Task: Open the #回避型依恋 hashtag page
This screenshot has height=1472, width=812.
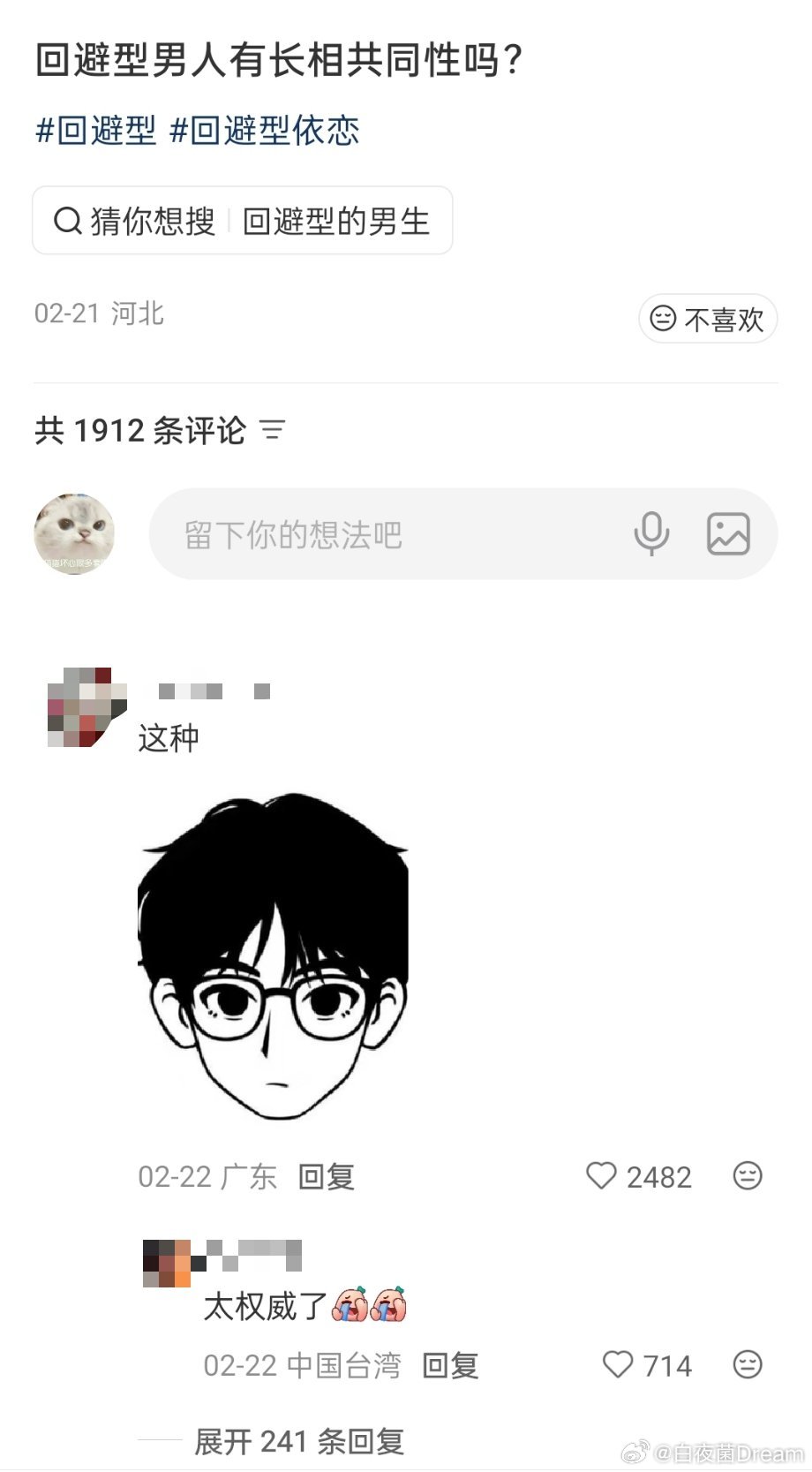Action: [x=265, y=131]
